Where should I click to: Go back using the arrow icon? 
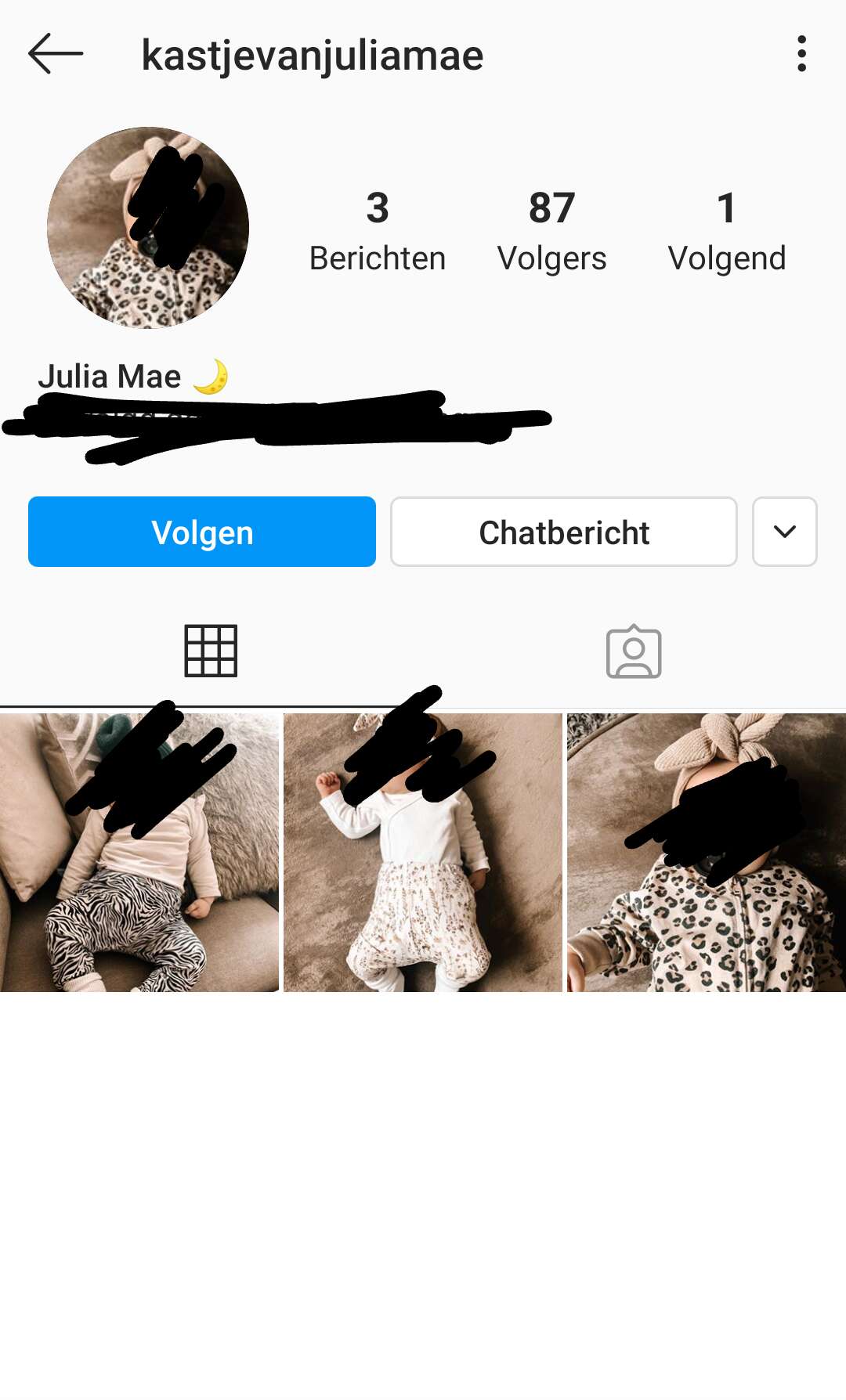coord(55,54)
